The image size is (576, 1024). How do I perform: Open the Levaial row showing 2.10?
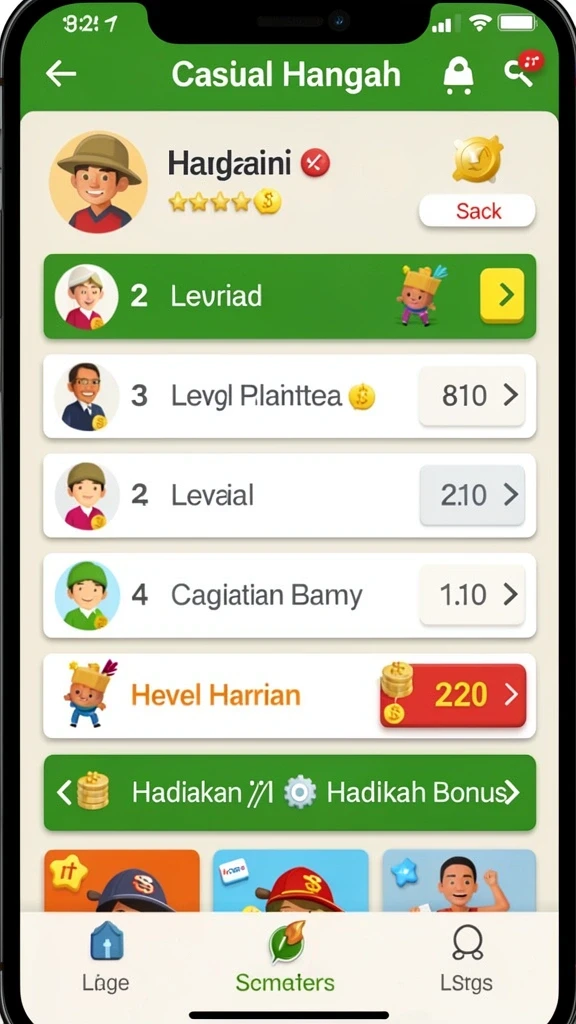(x=289, y=496)
